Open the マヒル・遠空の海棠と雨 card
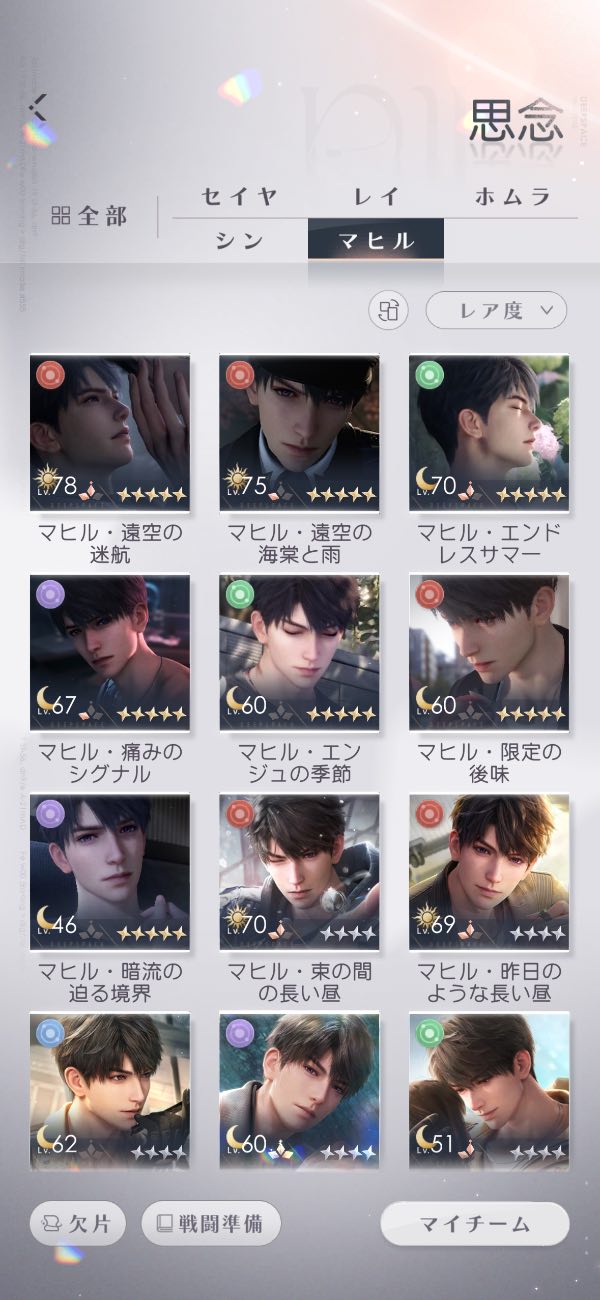This screenshot has height=1300, width=600. 299,432
